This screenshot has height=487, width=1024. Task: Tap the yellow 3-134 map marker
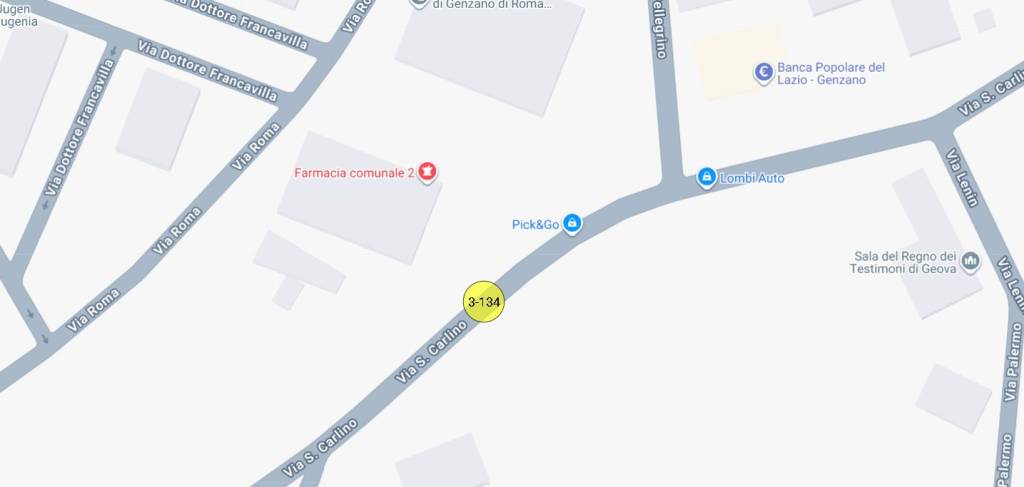click(484, 301)
